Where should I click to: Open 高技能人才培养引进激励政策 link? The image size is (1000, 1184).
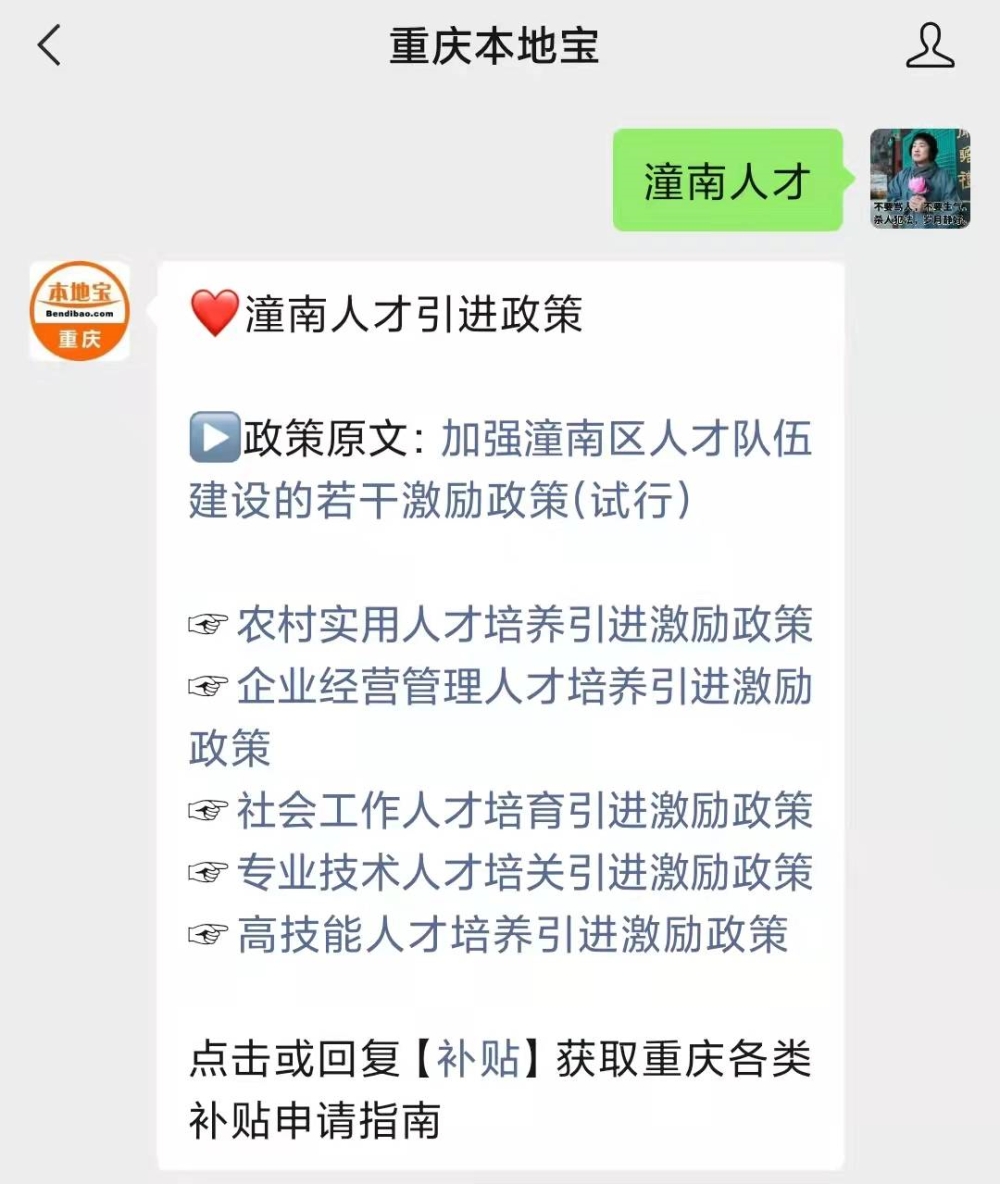512,934
